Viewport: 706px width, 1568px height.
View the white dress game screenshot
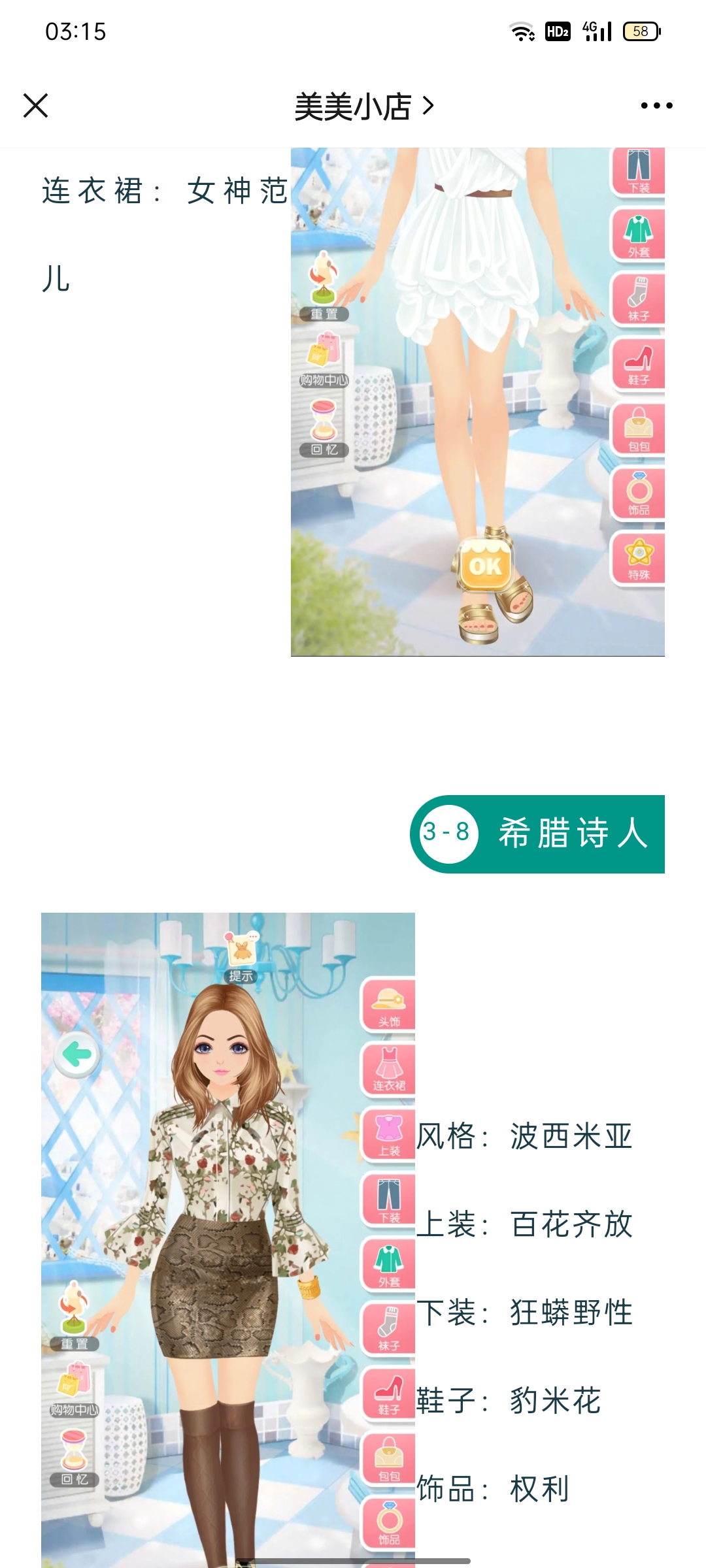point(477,401)
